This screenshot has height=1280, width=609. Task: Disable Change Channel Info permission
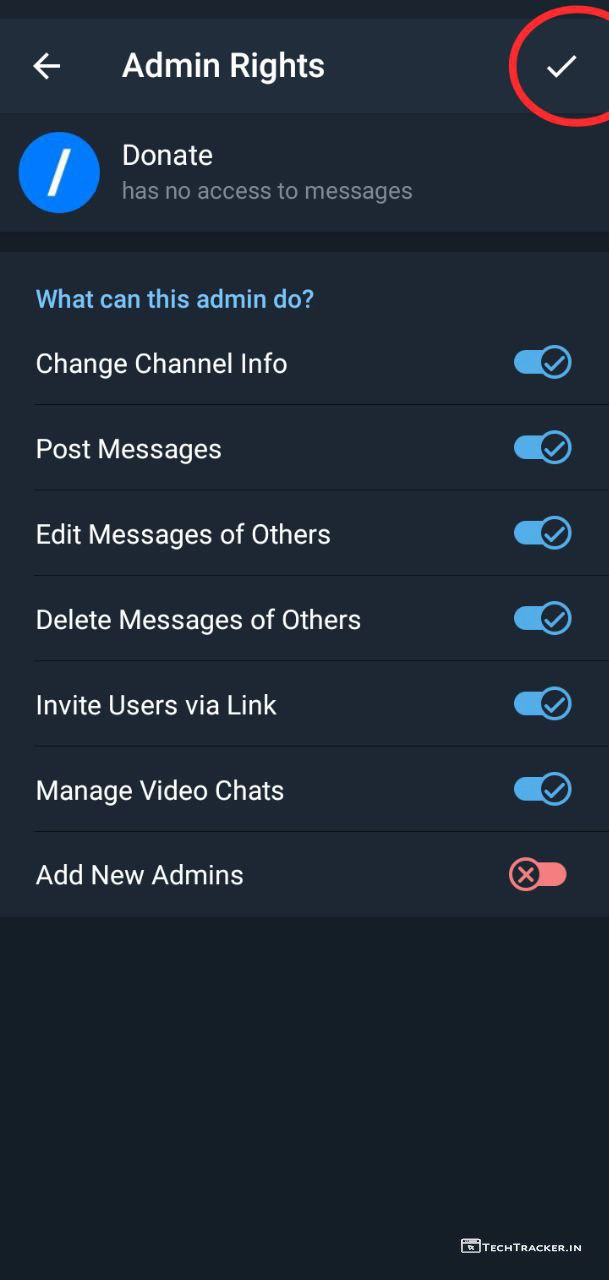542,362
